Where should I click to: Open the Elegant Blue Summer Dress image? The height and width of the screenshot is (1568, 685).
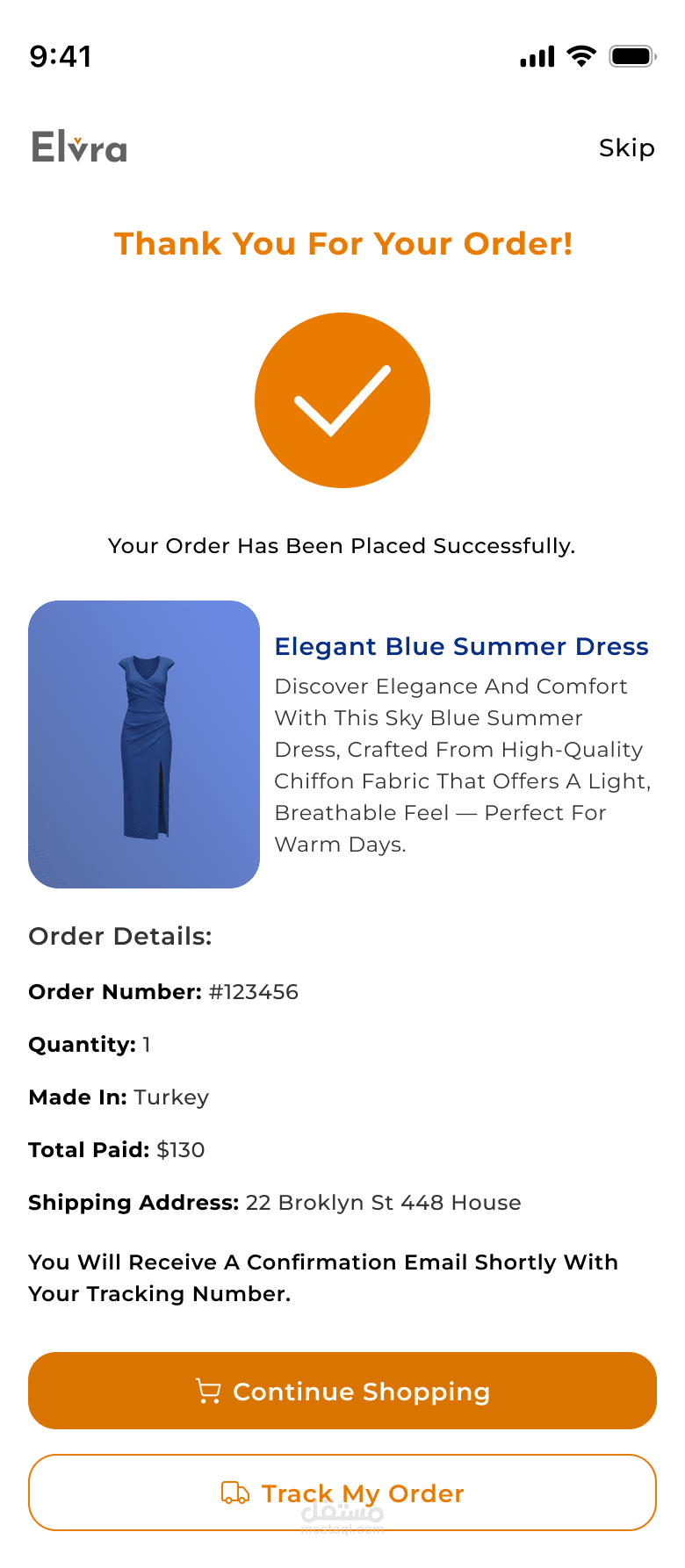(144, 744)
